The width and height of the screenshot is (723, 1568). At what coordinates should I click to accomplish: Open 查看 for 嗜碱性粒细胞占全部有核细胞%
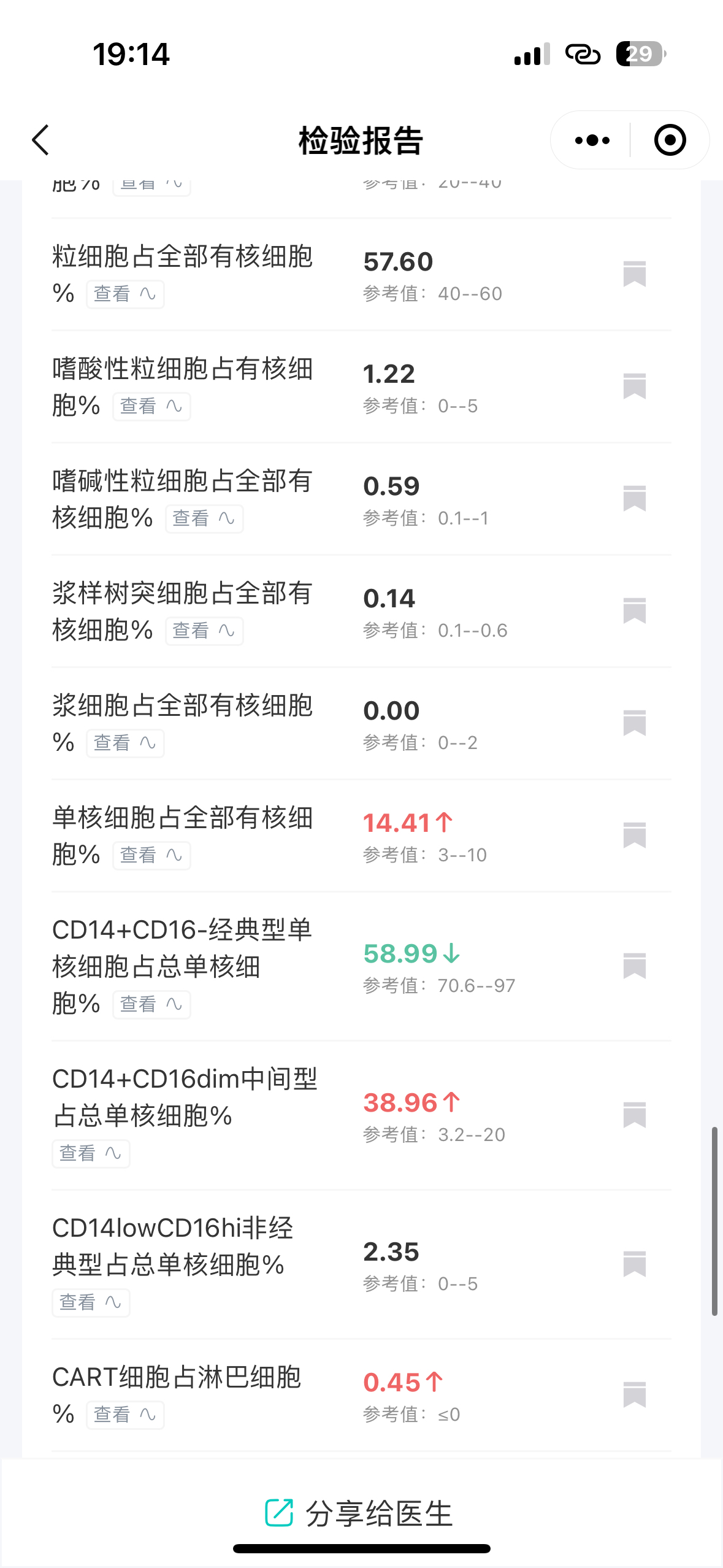pos(204,518)
